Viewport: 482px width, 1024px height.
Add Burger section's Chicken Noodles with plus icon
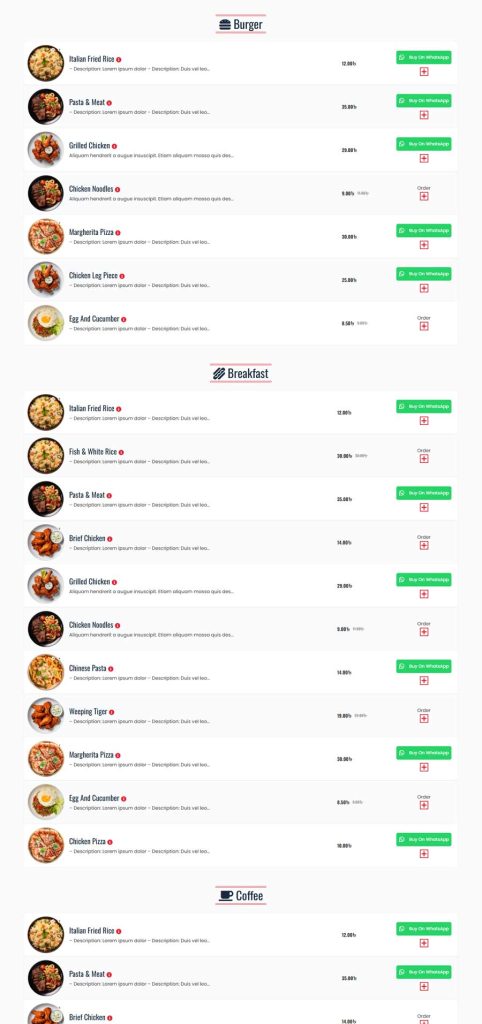coord(424,196)
